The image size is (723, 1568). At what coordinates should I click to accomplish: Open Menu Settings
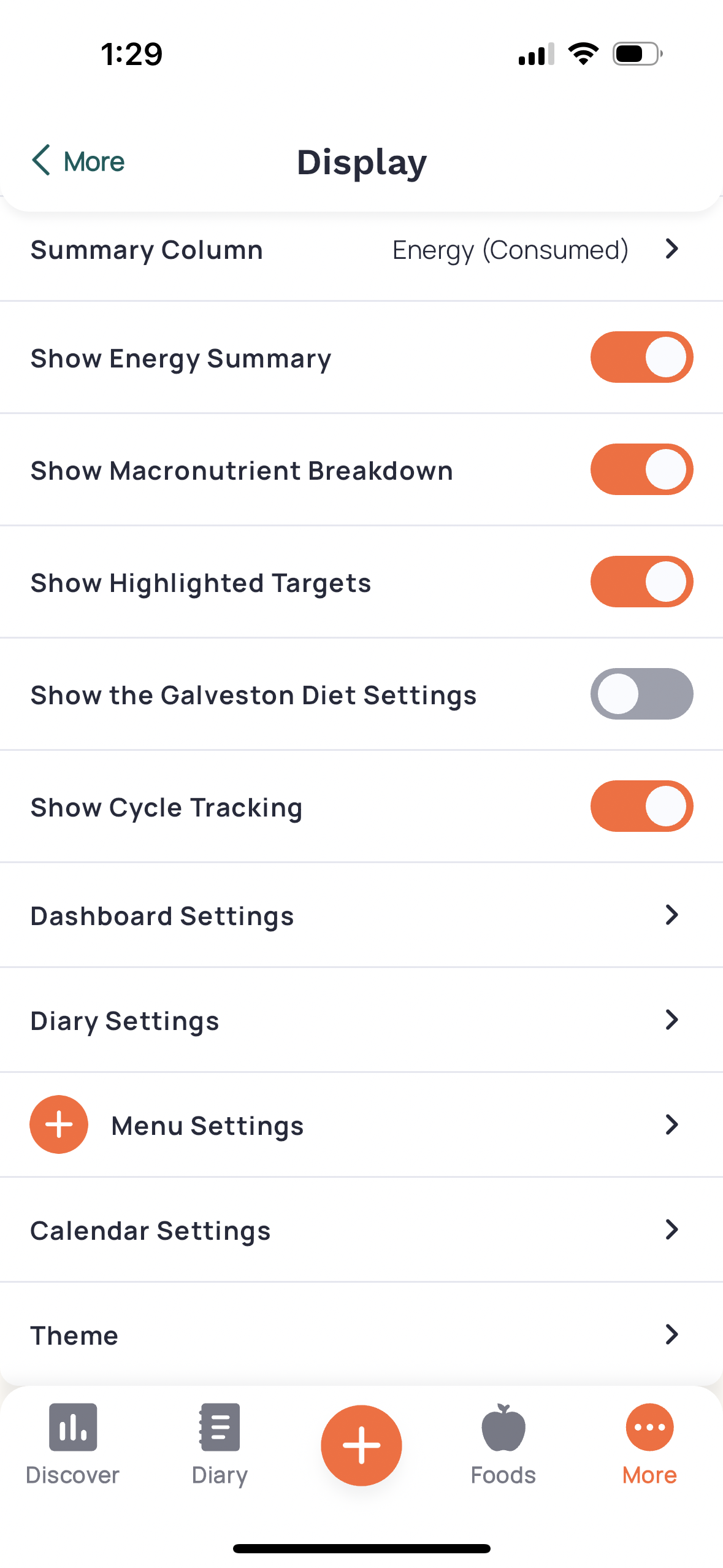click(x=361, y=1125)
